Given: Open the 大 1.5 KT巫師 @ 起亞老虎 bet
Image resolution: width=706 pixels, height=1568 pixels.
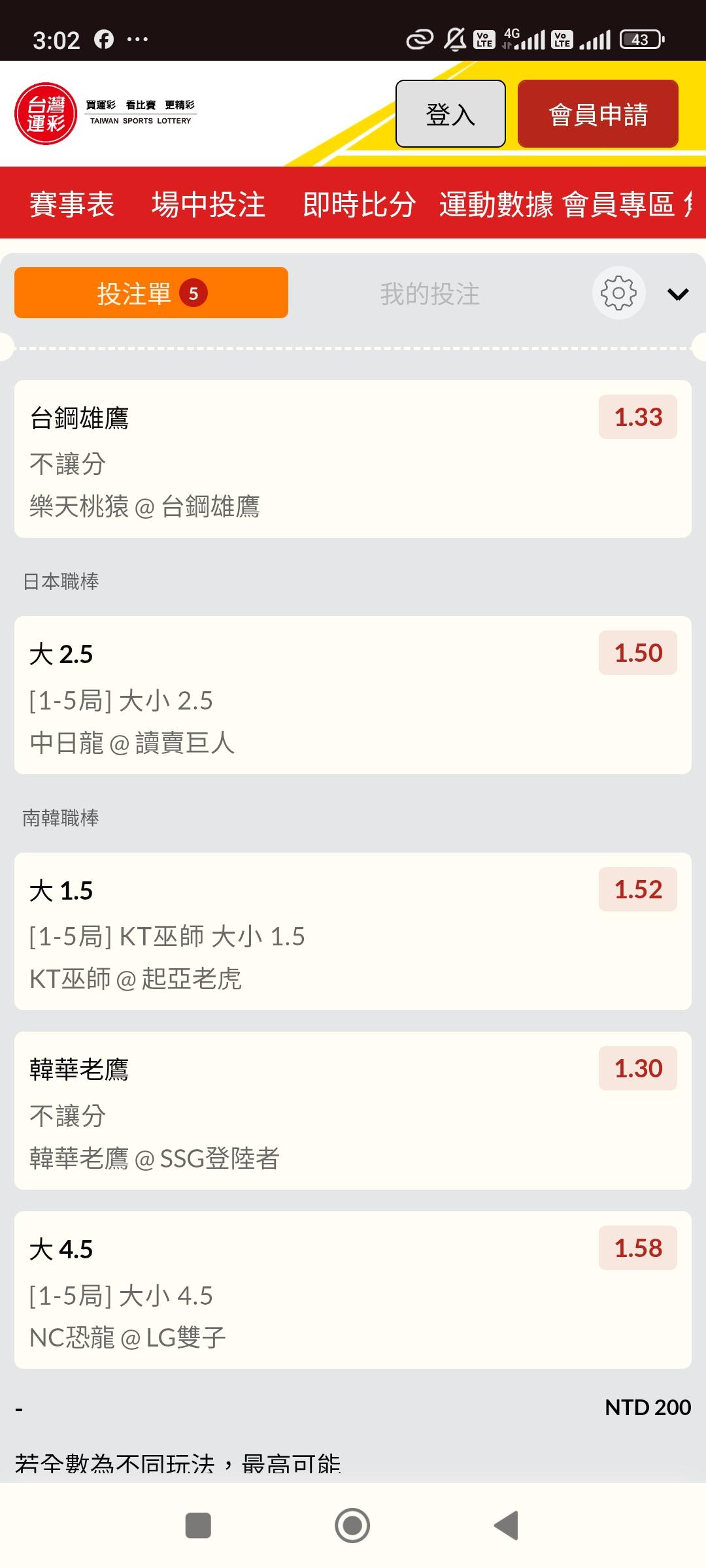Looking at the screenshot, I should [352, 931].
